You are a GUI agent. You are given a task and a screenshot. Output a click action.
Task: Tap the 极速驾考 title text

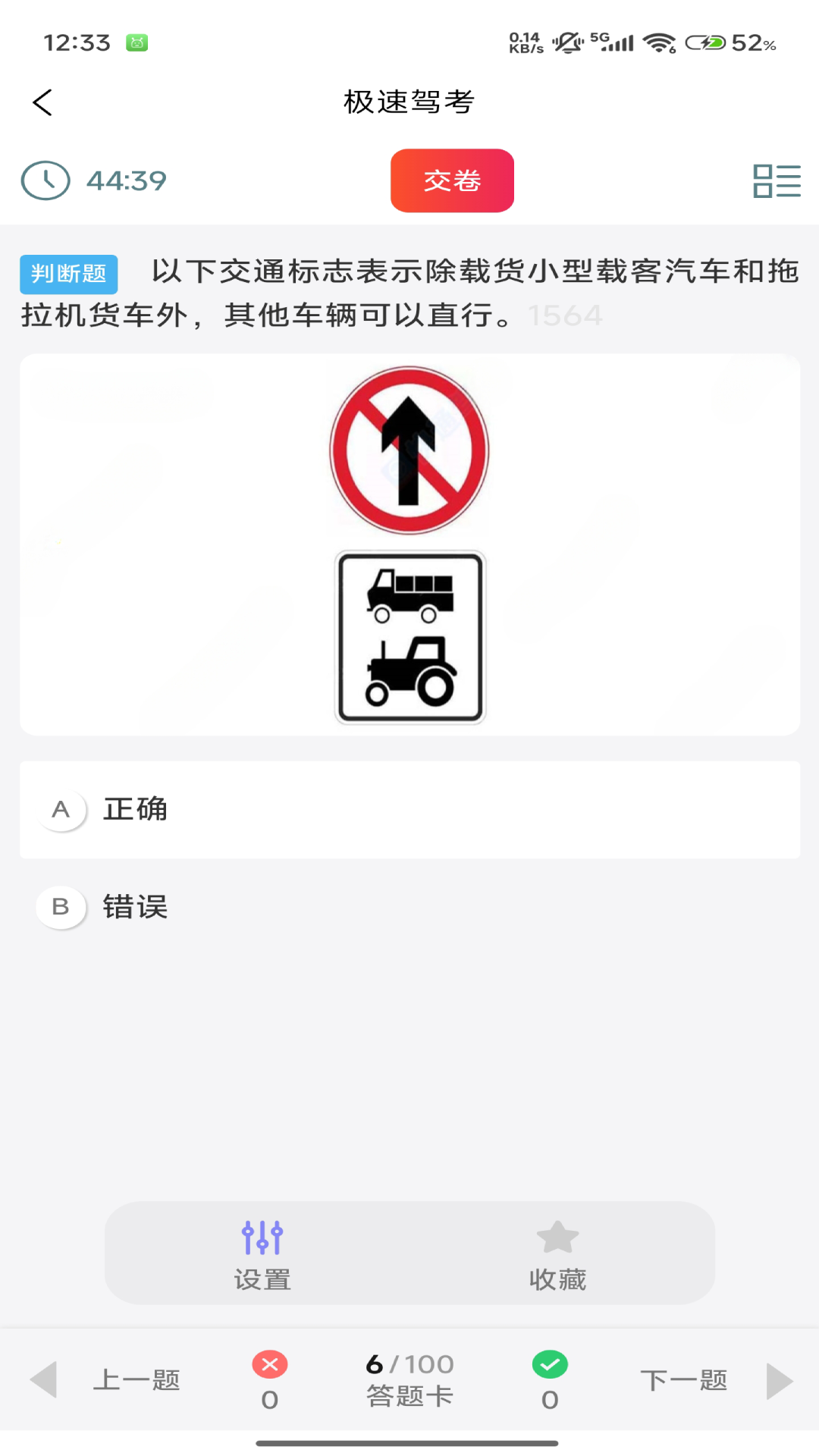tap(409, 101)
